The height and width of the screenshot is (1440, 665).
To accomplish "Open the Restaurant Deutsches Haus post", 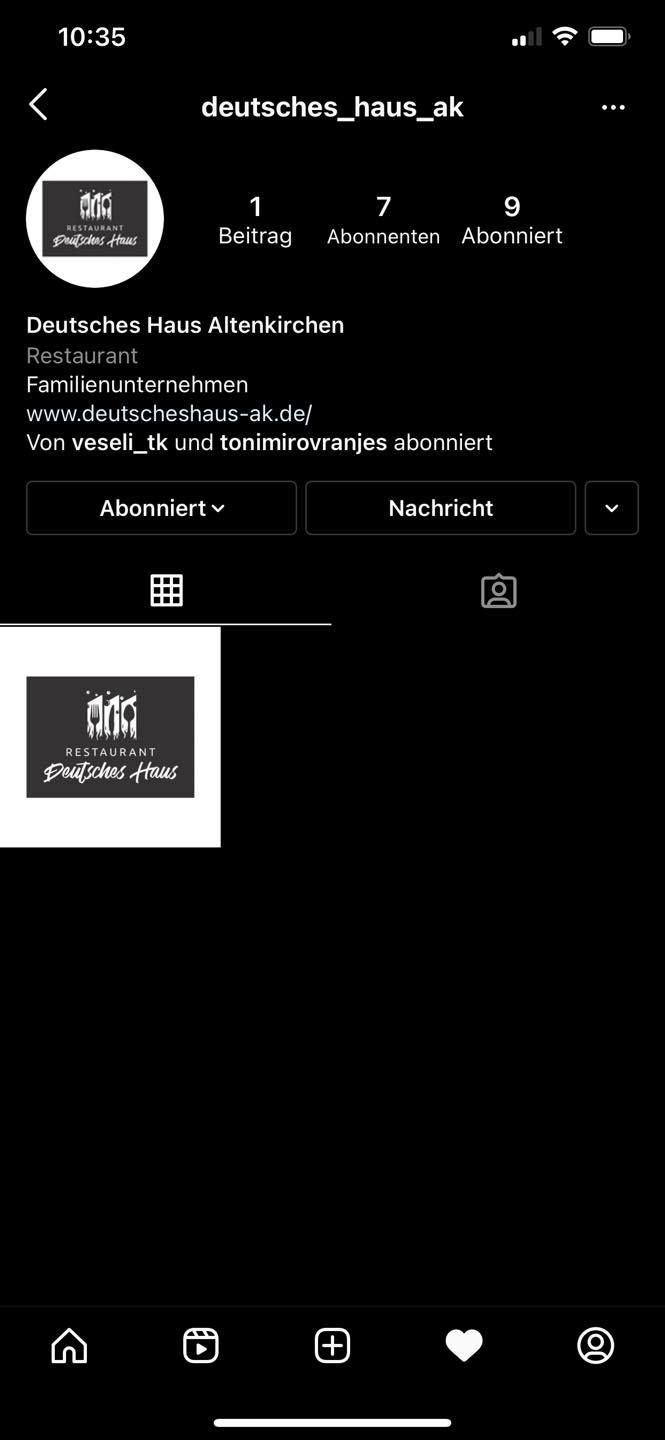I will (110, 737).
